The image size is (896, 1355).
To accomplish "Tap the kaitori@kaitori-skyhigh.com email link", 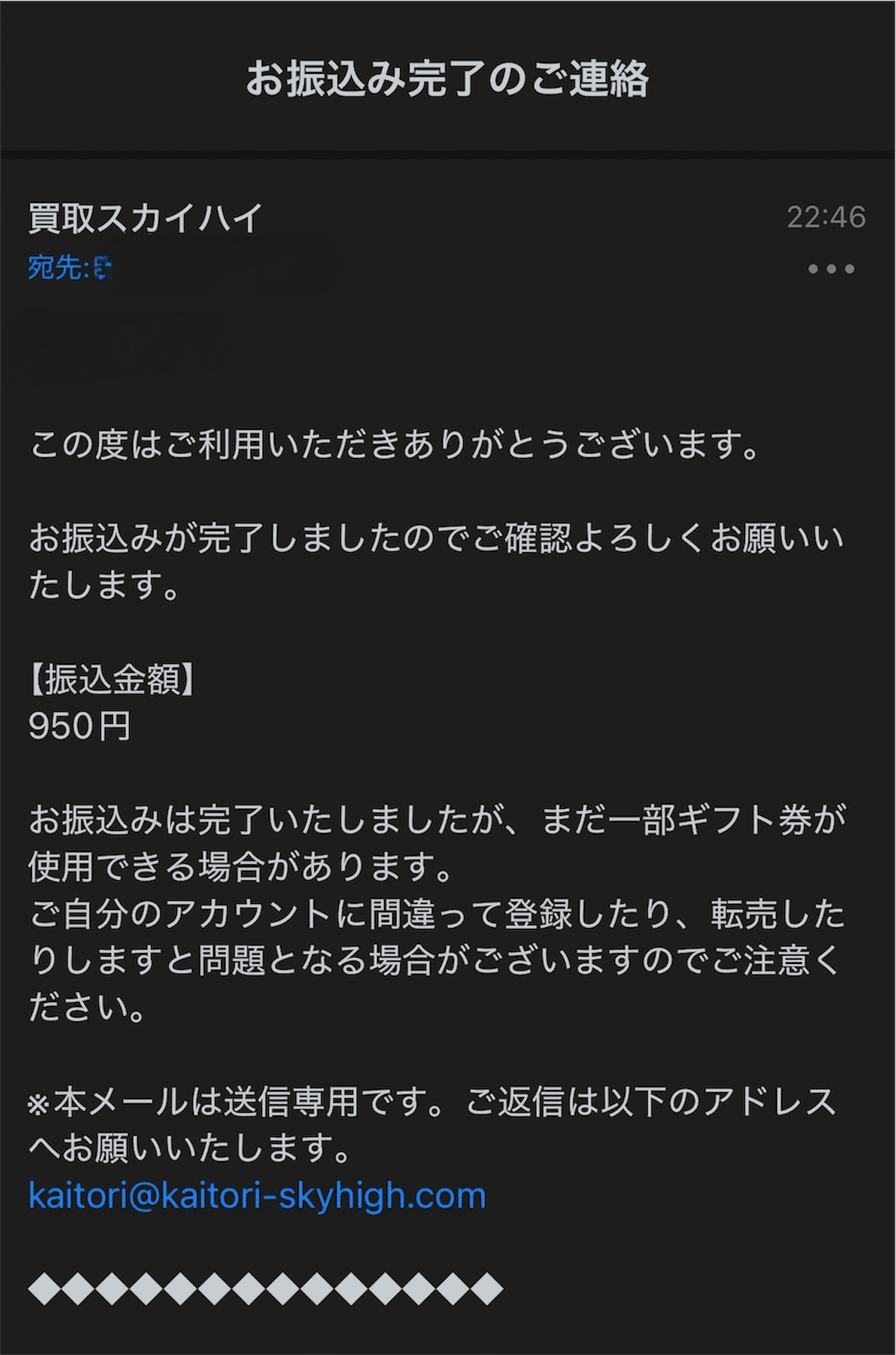I will (257, 1195).
